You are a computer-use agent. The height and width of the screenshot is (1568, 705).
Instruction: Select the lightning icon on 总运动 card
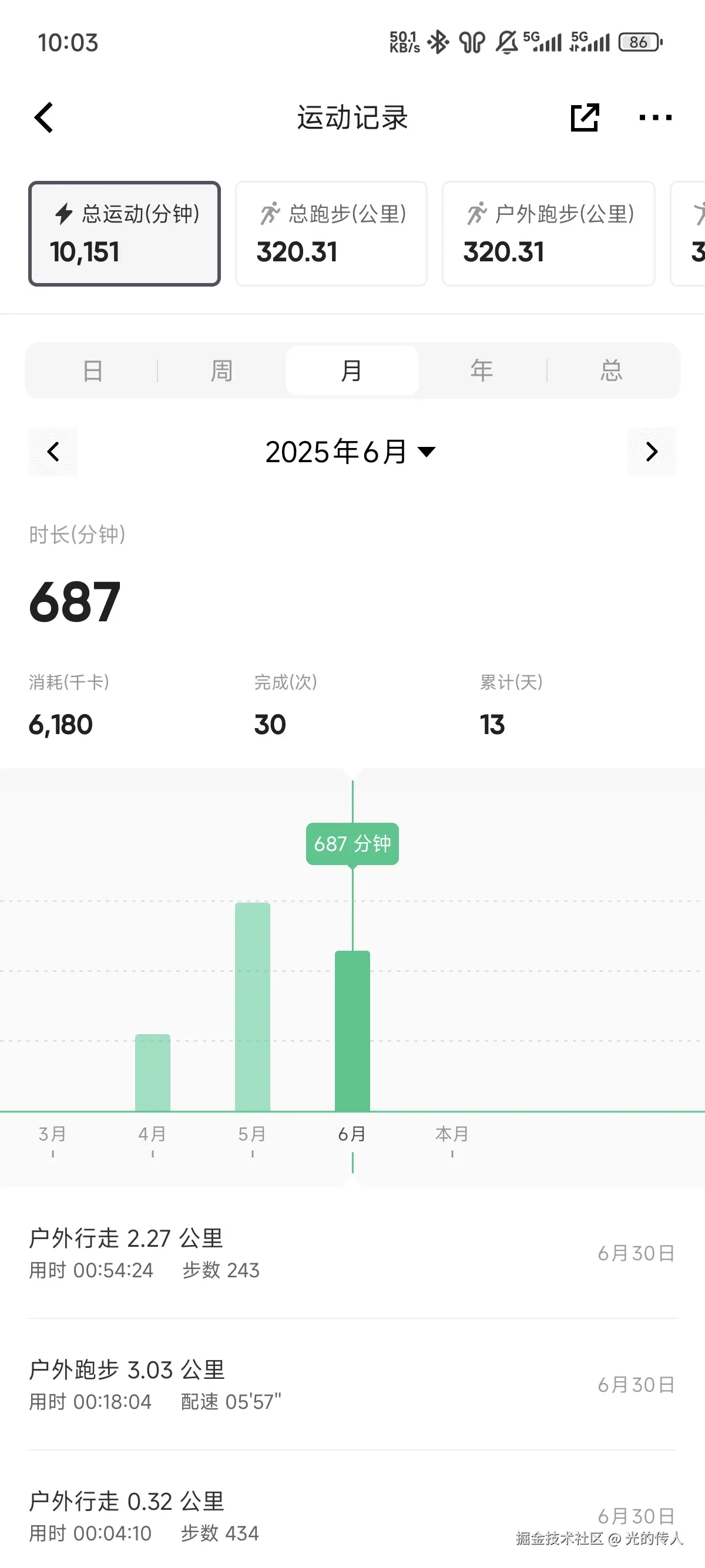click(x=63, y=214)
